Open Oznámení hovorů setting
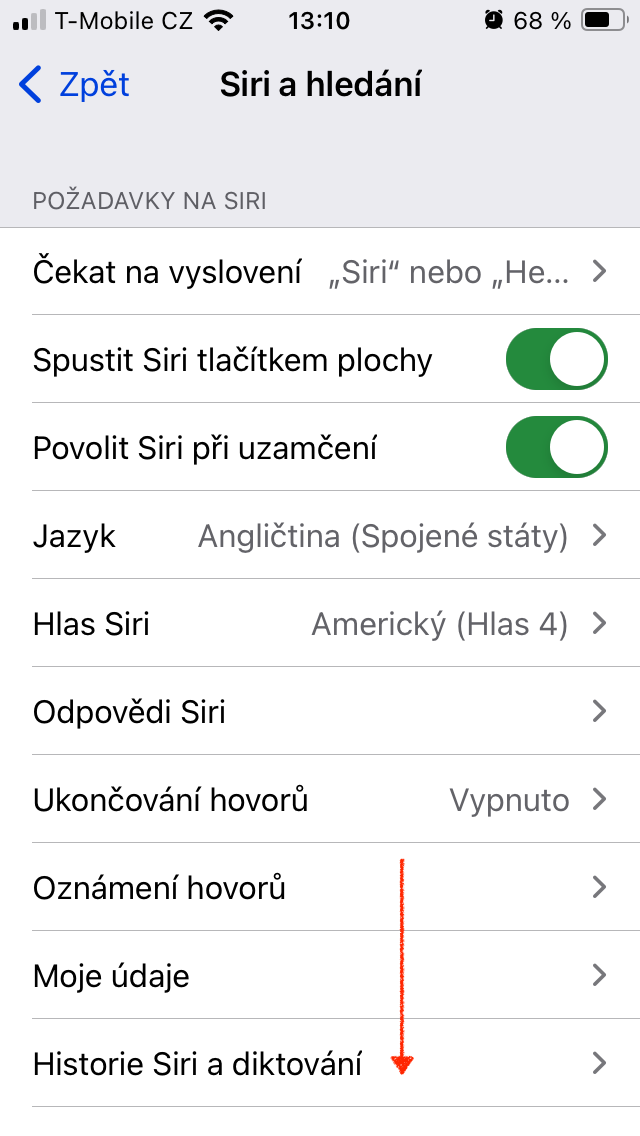The height and width of the screenshot is (1136, 640). 320,888
